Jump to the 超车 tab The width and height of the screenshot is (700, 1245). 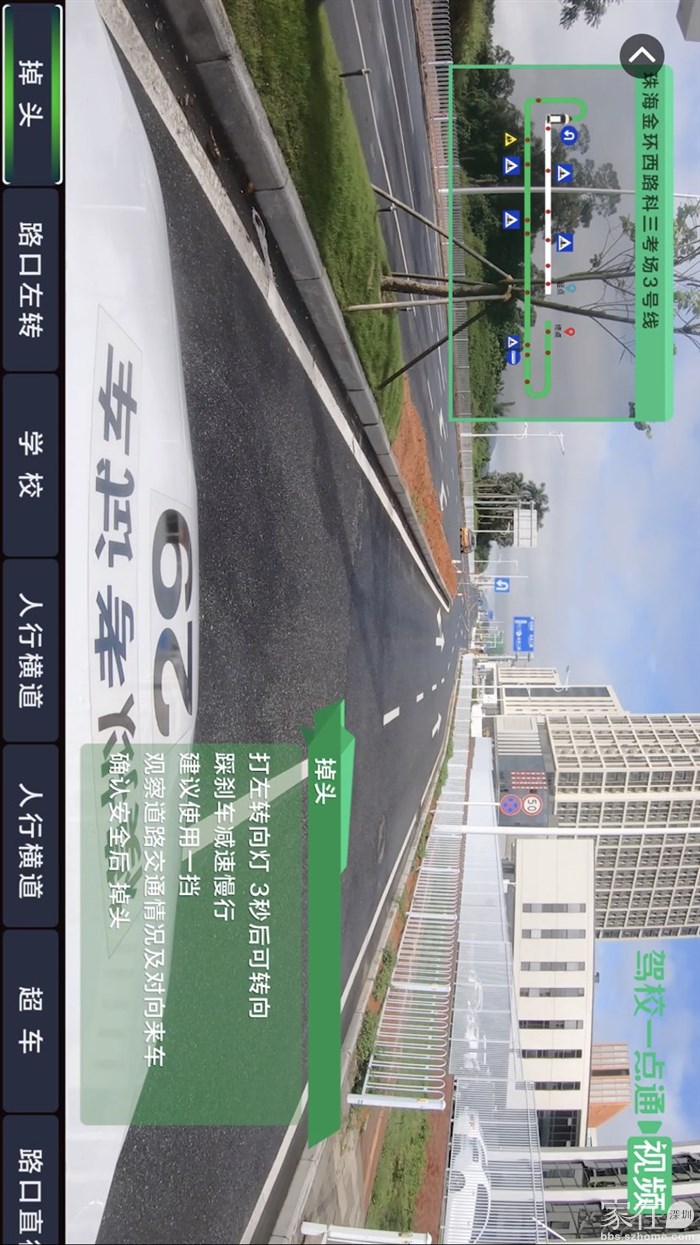coord(32,1020)
